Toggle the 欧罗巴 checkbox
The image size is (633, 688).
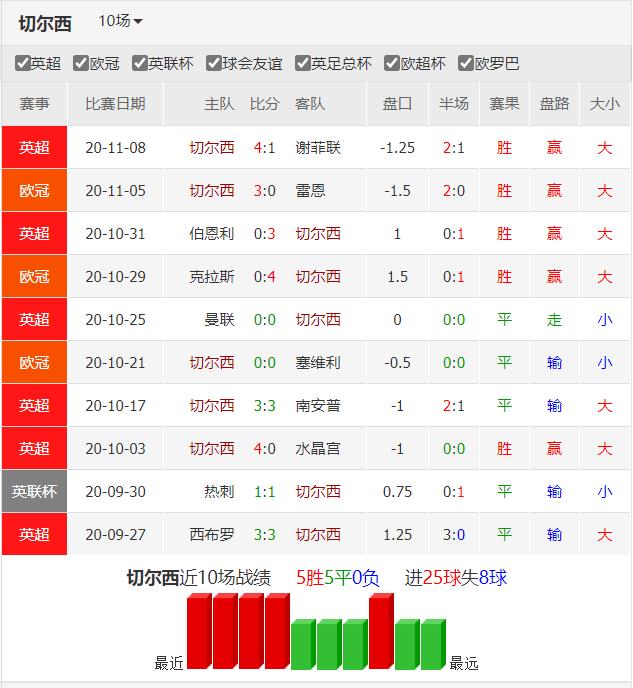[466, 64]
